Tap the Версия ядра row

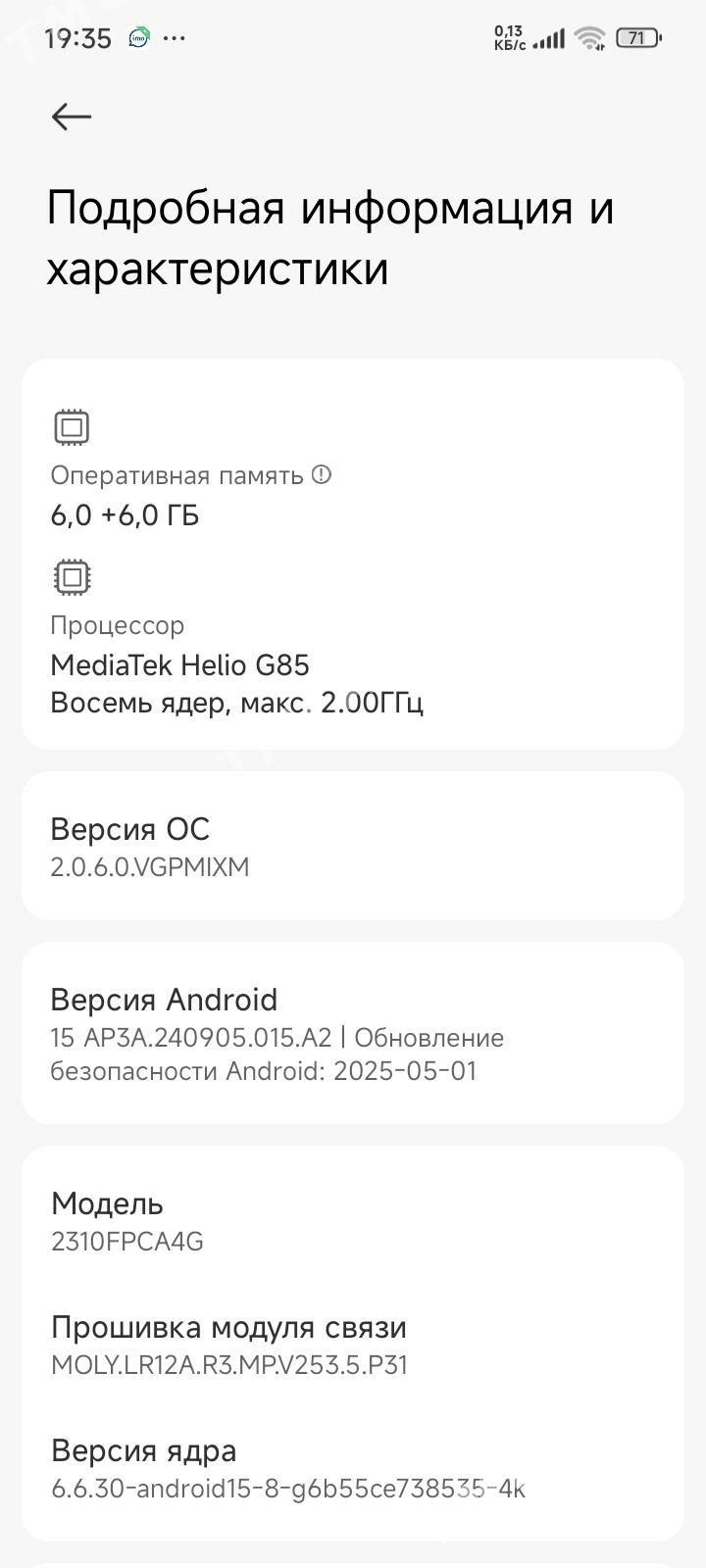[353, 1468]
